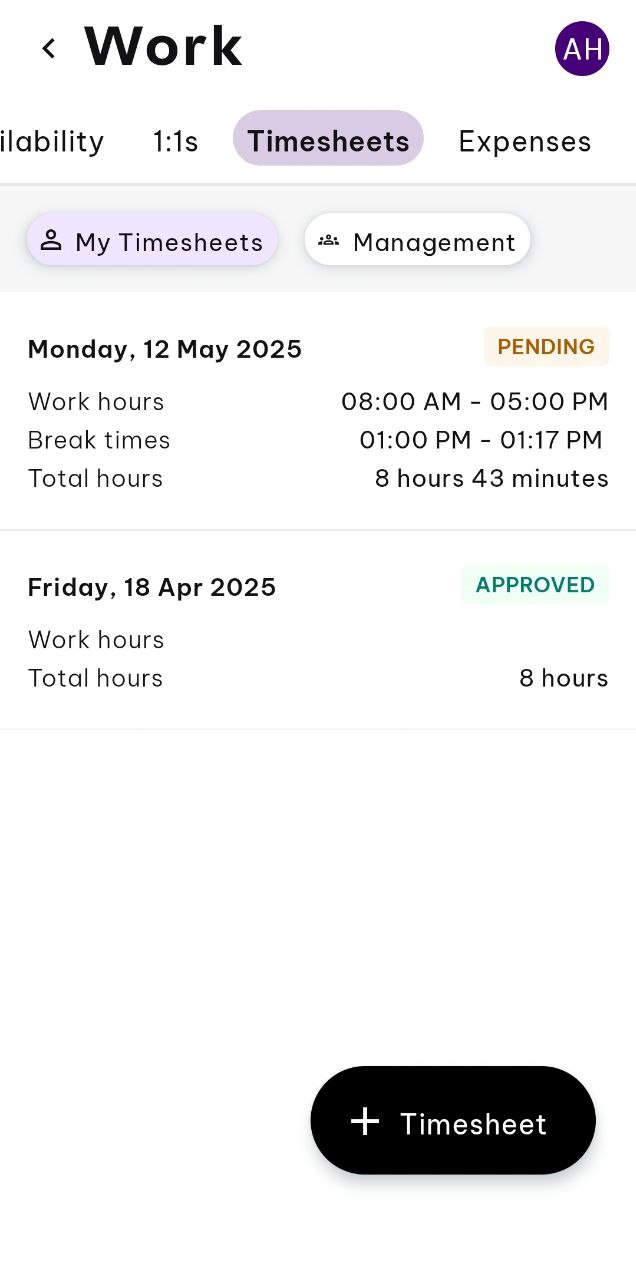This screenshot has width=636, height=1280.
Task: Switch to the 1:1s tab
Action: pos(175,141)
